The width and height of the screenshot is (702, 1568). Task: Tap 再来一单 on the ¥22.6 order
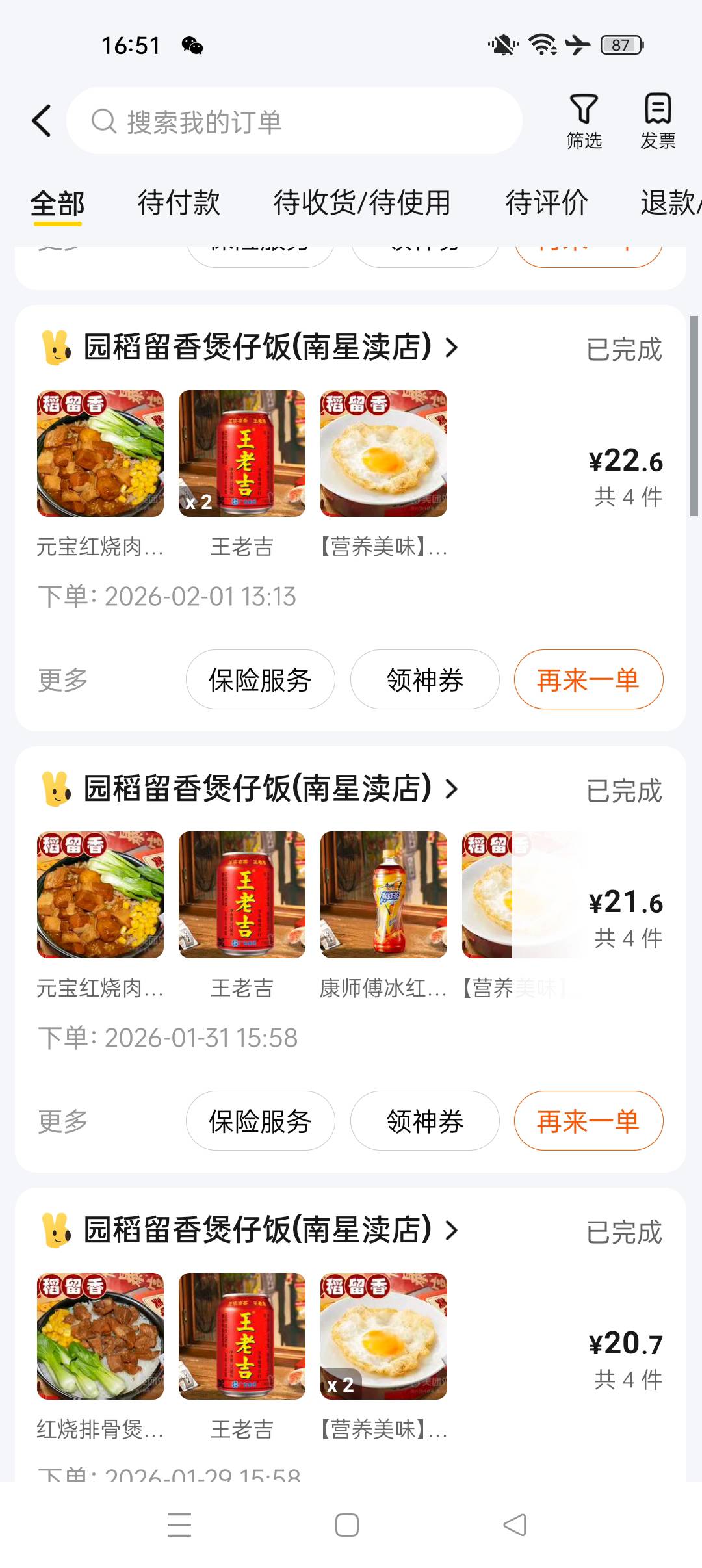[x=588, y=680]
